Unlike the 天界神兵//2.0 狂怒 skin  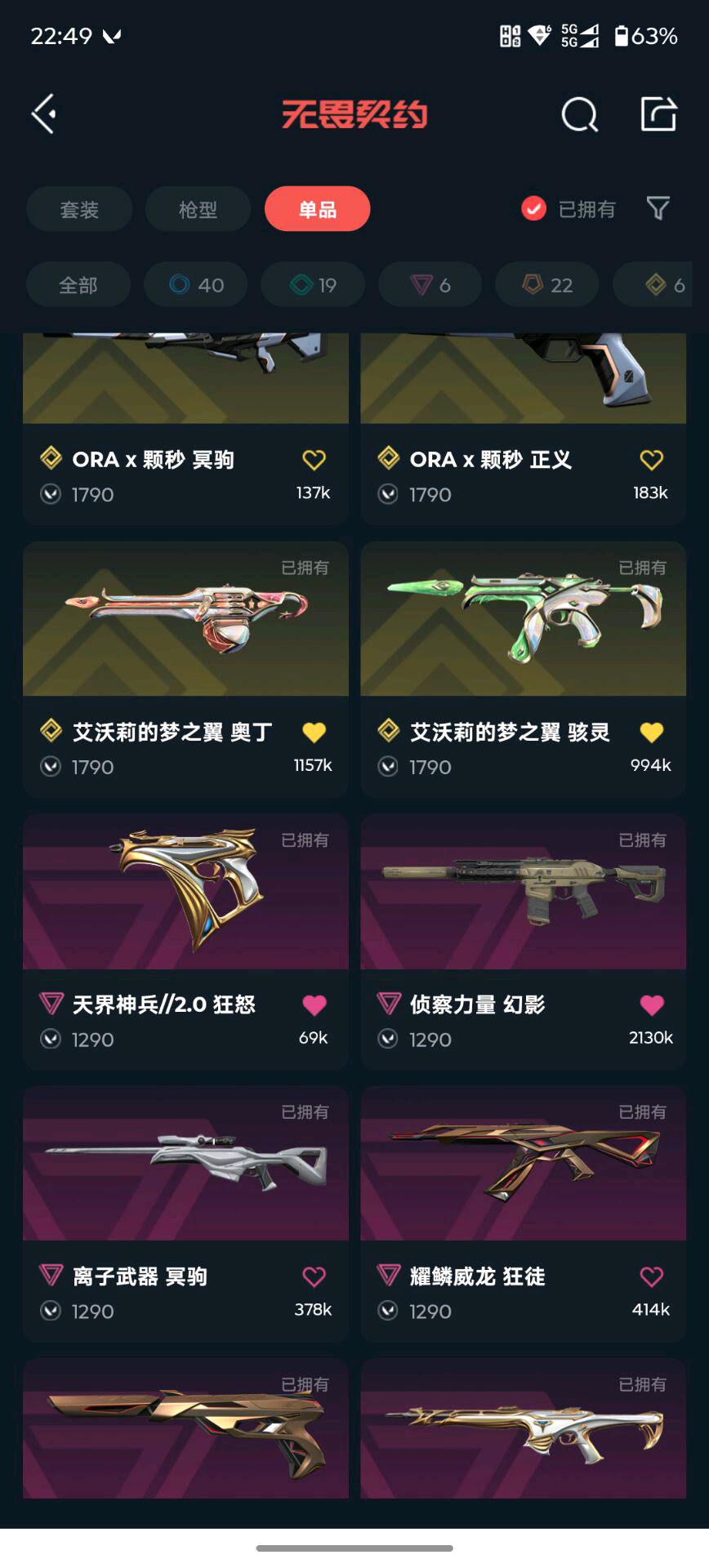(x=314, y=1004)
